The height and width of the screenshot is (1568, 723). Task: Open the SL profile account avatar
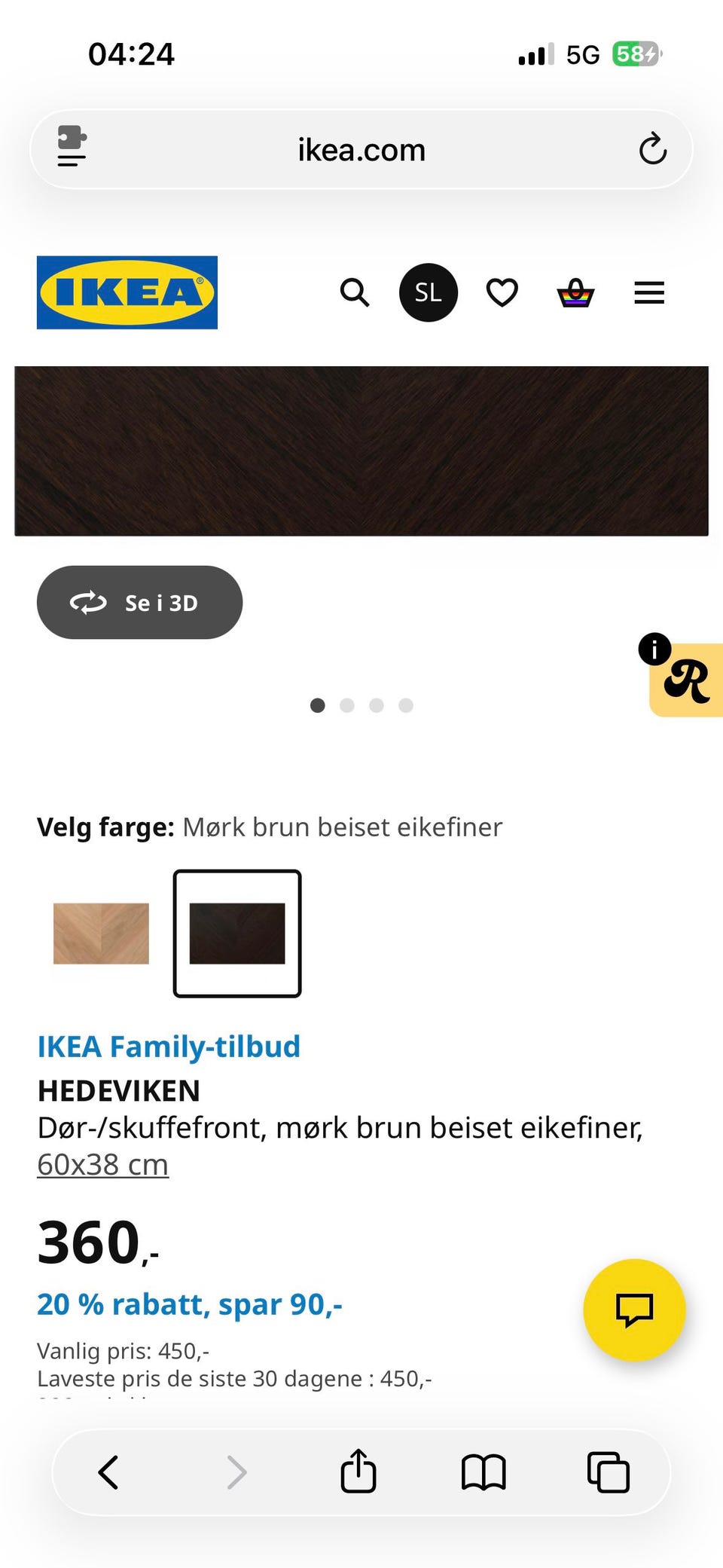pos(428,292)
